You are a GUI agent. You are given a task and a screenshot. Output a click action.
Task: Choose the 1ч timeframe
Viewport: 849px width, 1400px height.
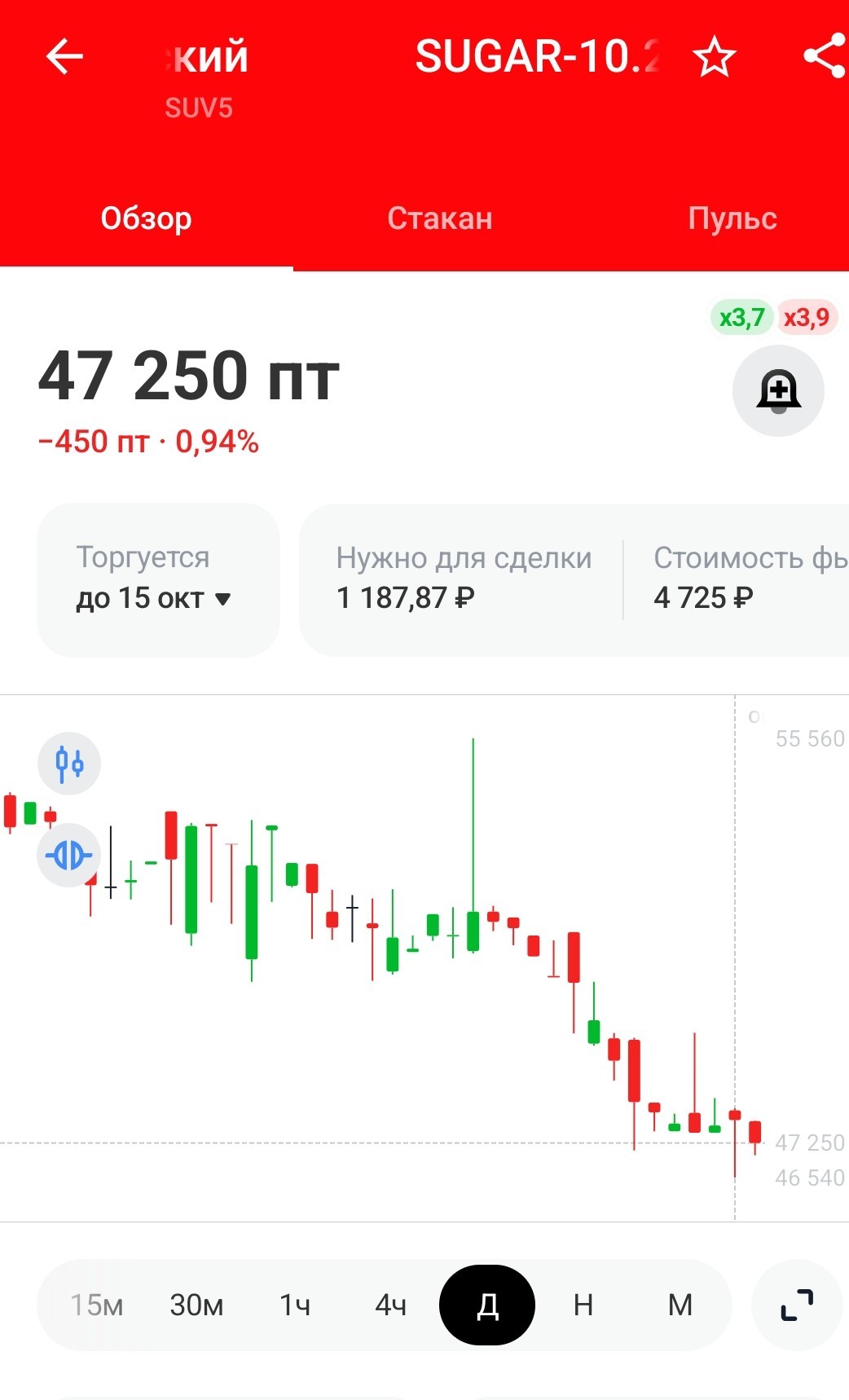(x=295, y=1305)
